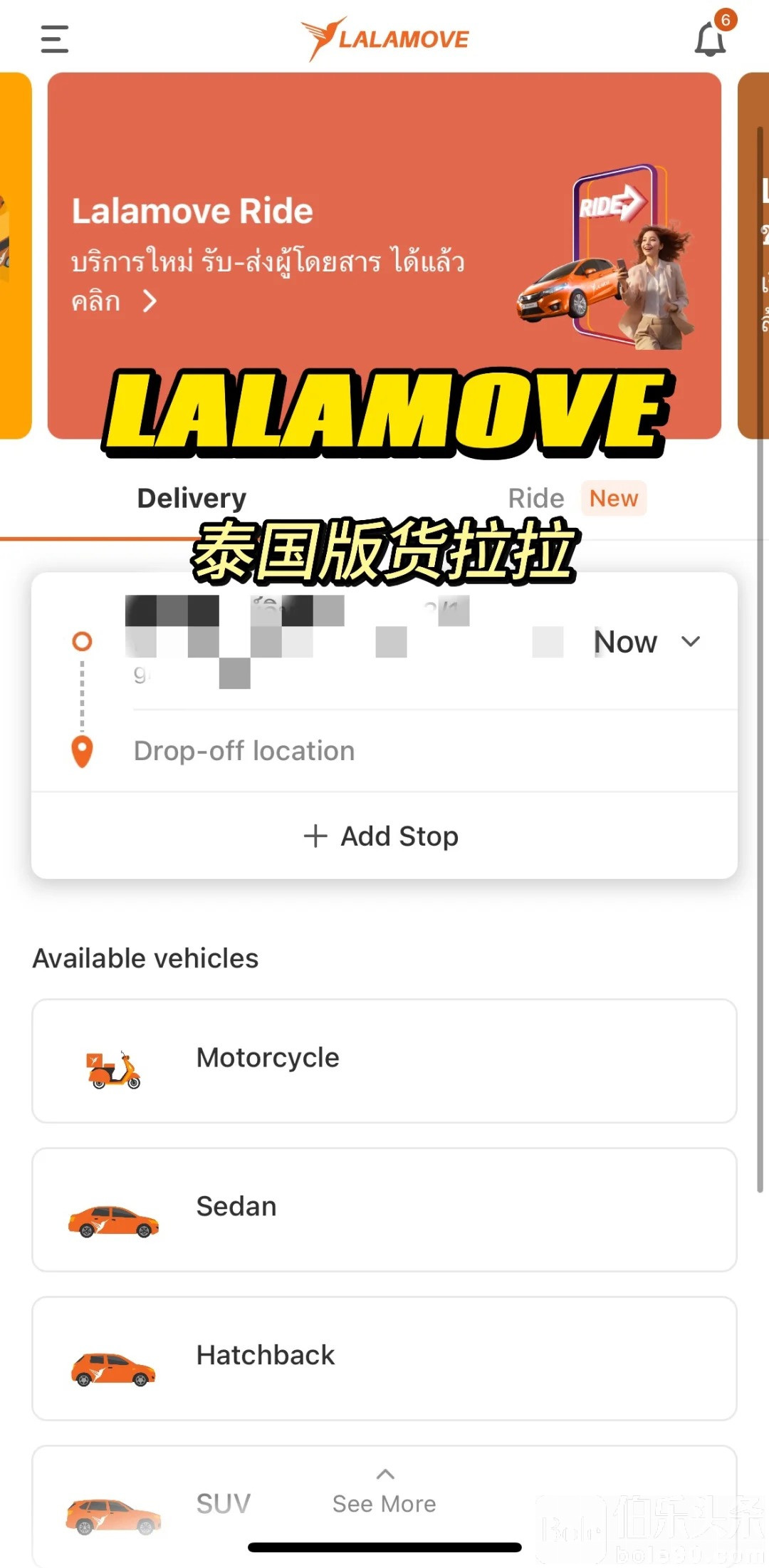This screenshot has width=769, height=1568.
Task: Pick the Hatchback vehicle
Action: pyautogui.click(x=384, y=1358)
